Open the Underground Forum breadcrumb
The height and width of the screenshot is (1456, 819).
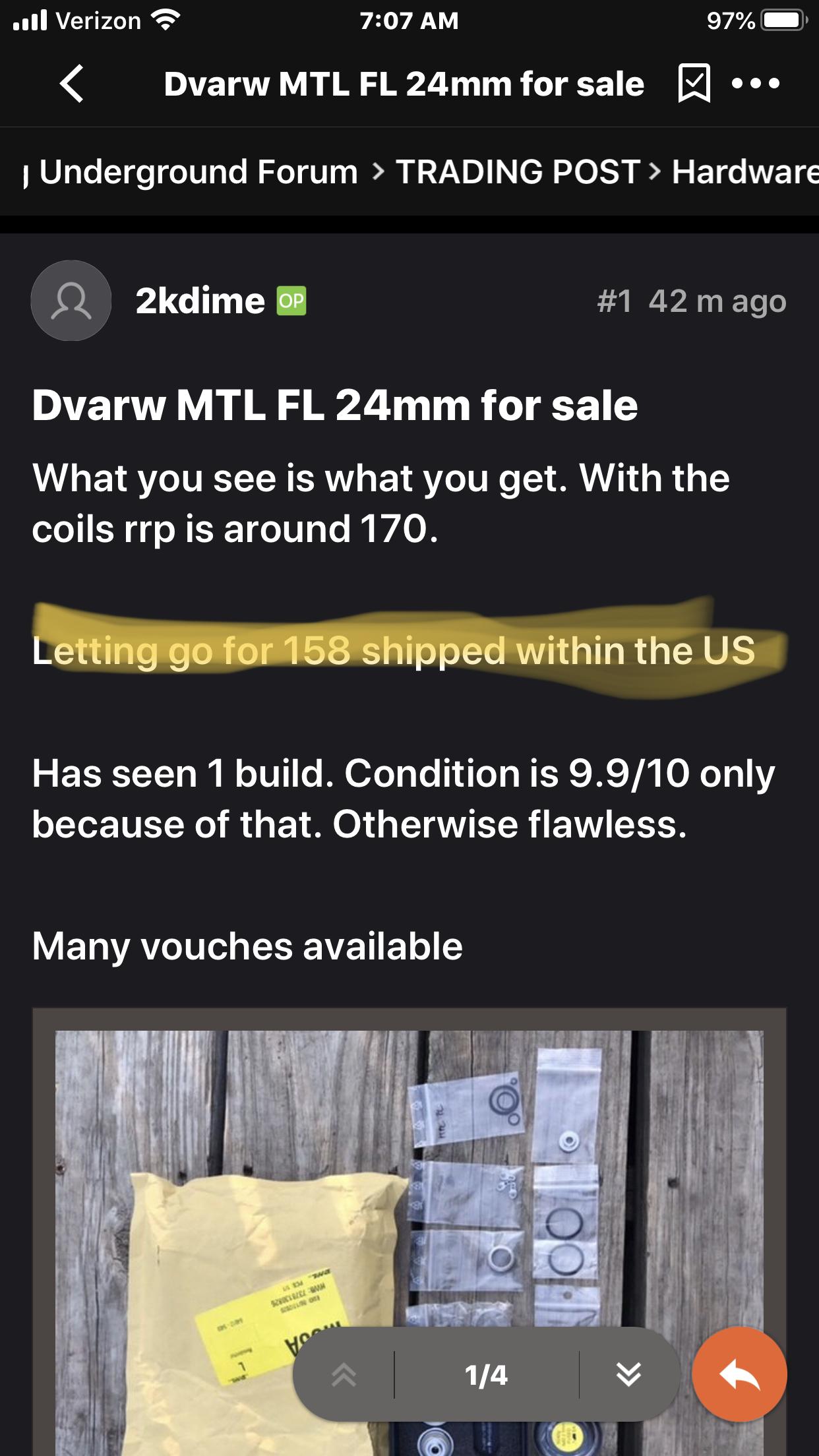[198, 172]
